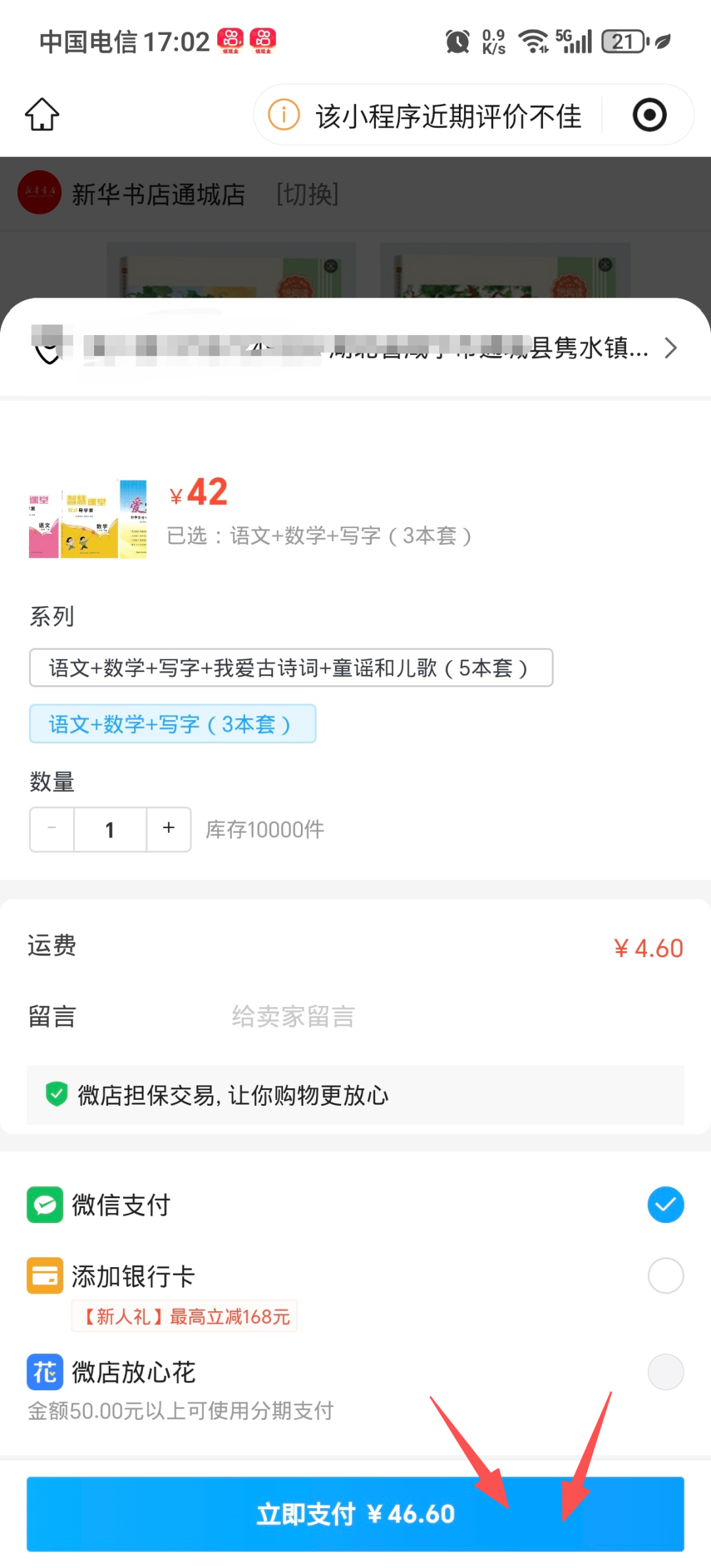Viewport: 711px width, 1568px height.
Task: Select 微信支付 as payment method
Action: click(665, 1205)
